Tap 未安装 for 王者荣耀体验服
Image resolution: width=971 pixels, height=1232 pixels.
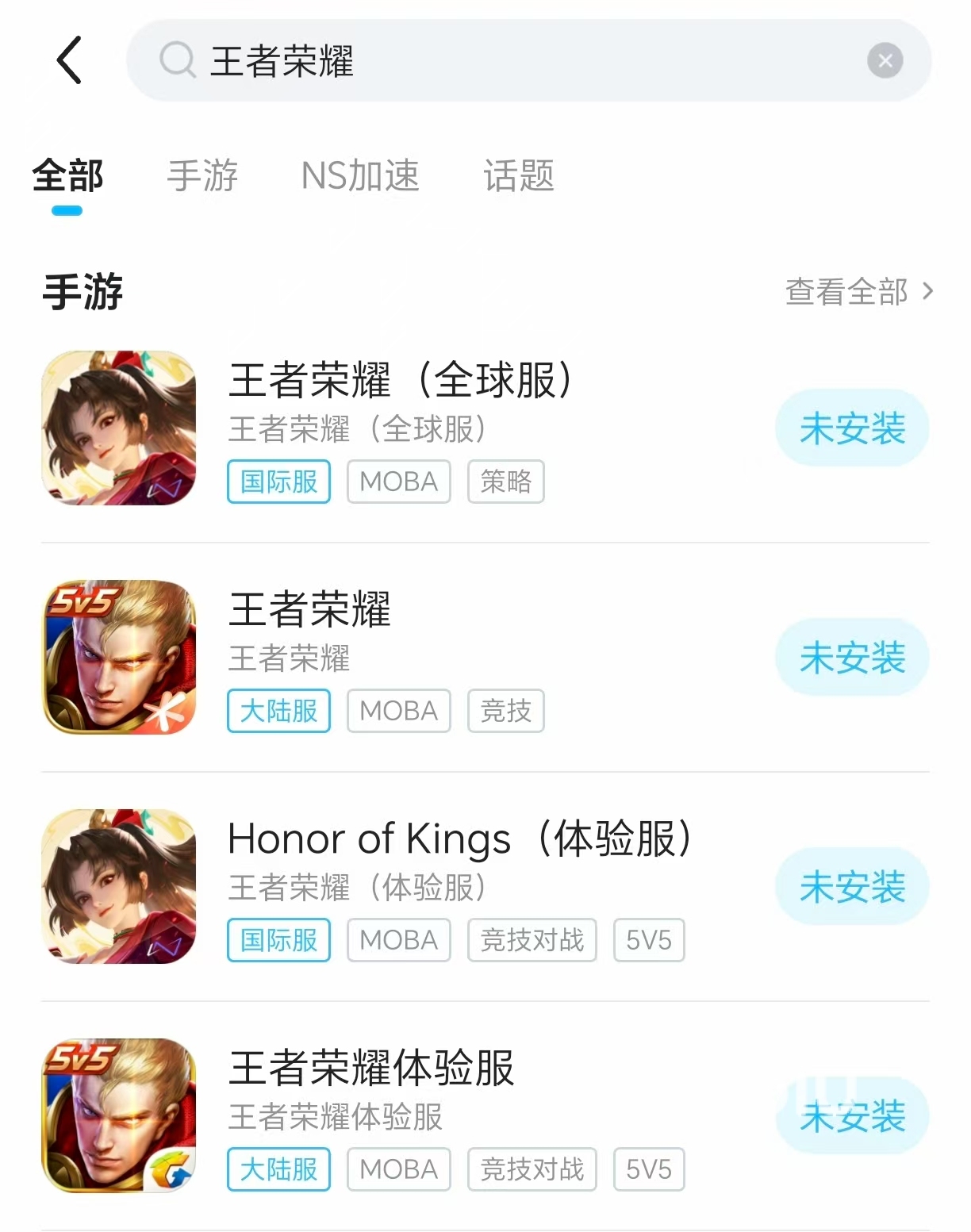(x=852, y=1116)
